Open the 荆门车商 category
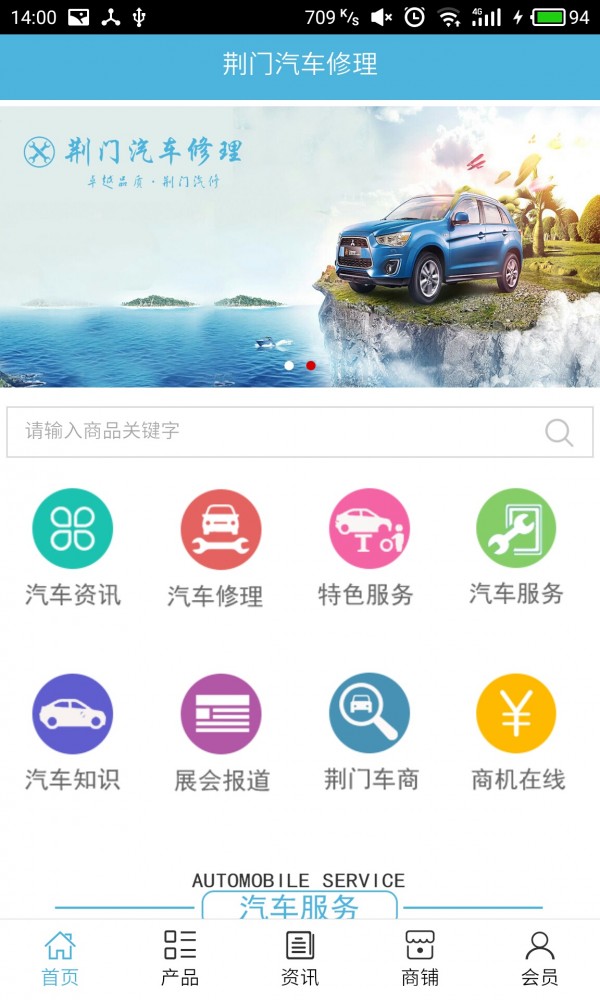The height and width of the screenshot is (1000, 600). click(369, 732)
